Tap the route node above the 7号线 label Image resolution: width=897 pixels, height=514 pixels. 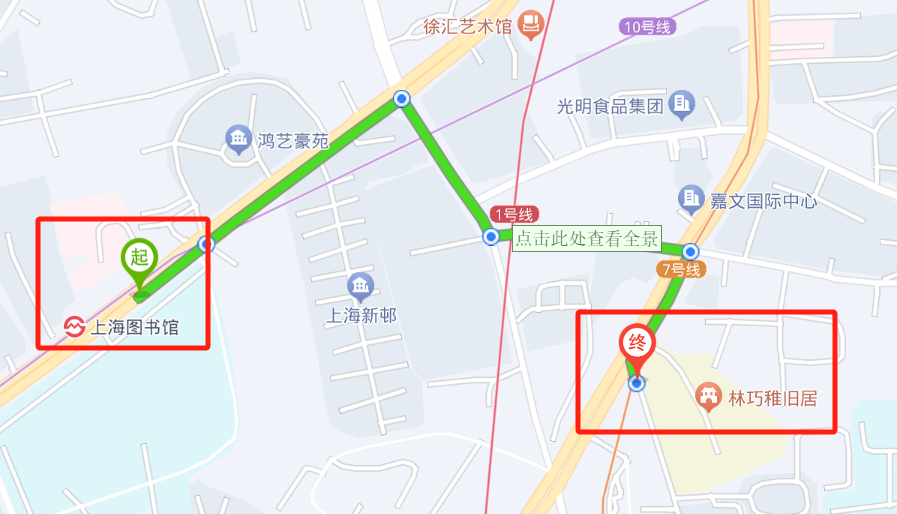pyautogui.click(x=690, y=252)
